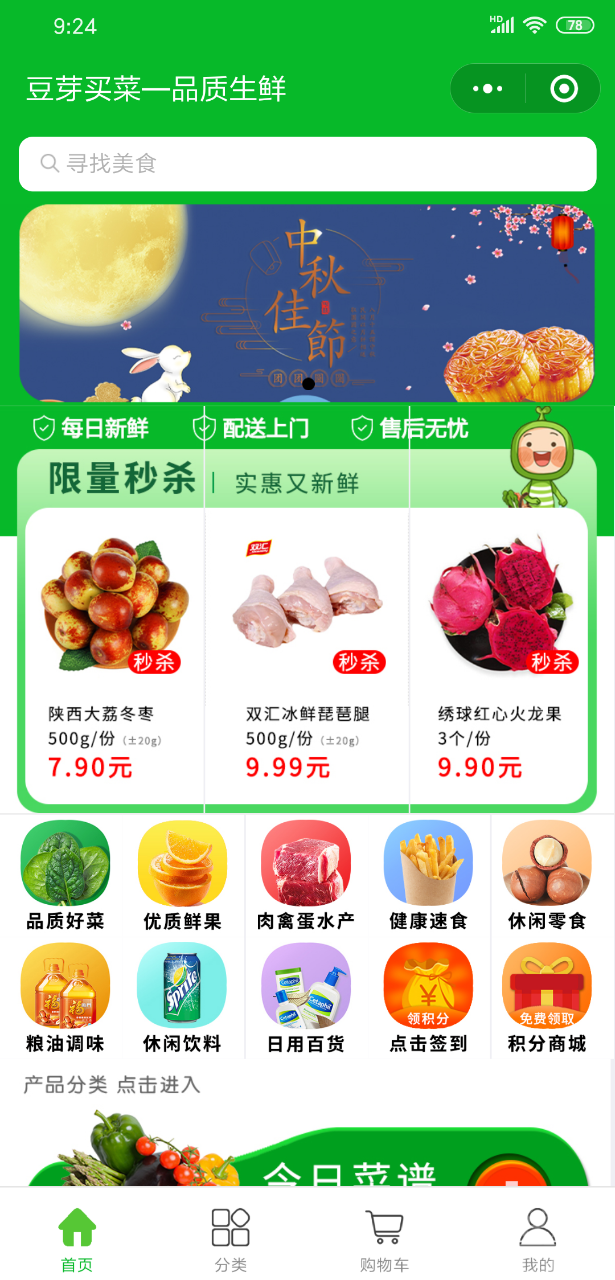
Task: Open the 休闲零食 category
Action: pyautogui.click(x=546, y=875)
